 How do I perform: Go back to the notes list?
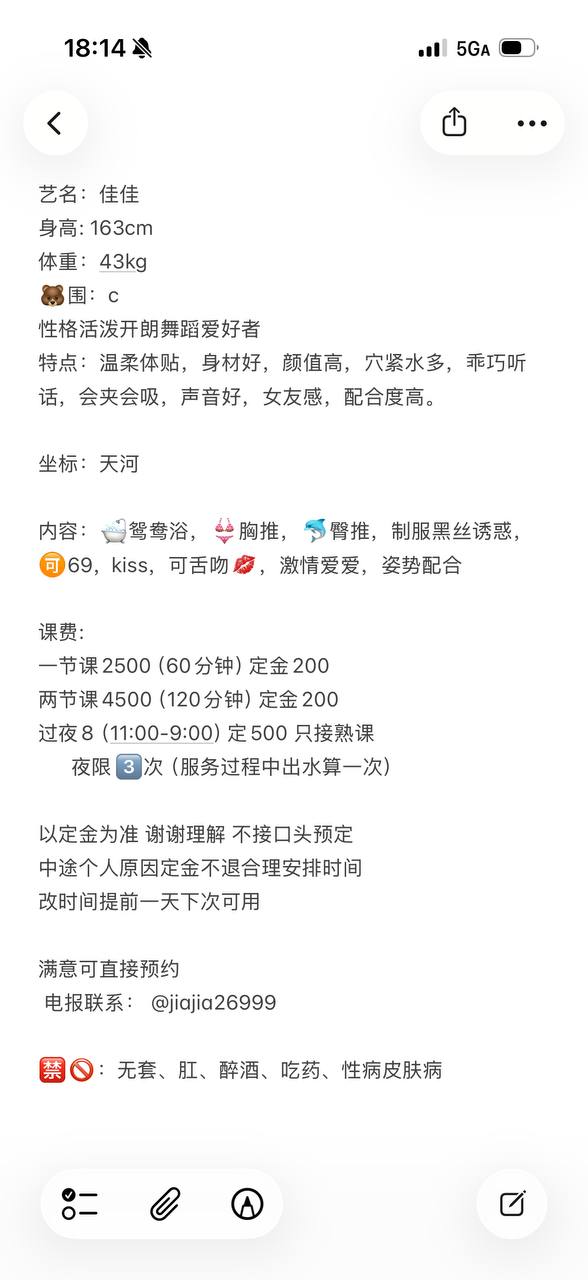55,123
